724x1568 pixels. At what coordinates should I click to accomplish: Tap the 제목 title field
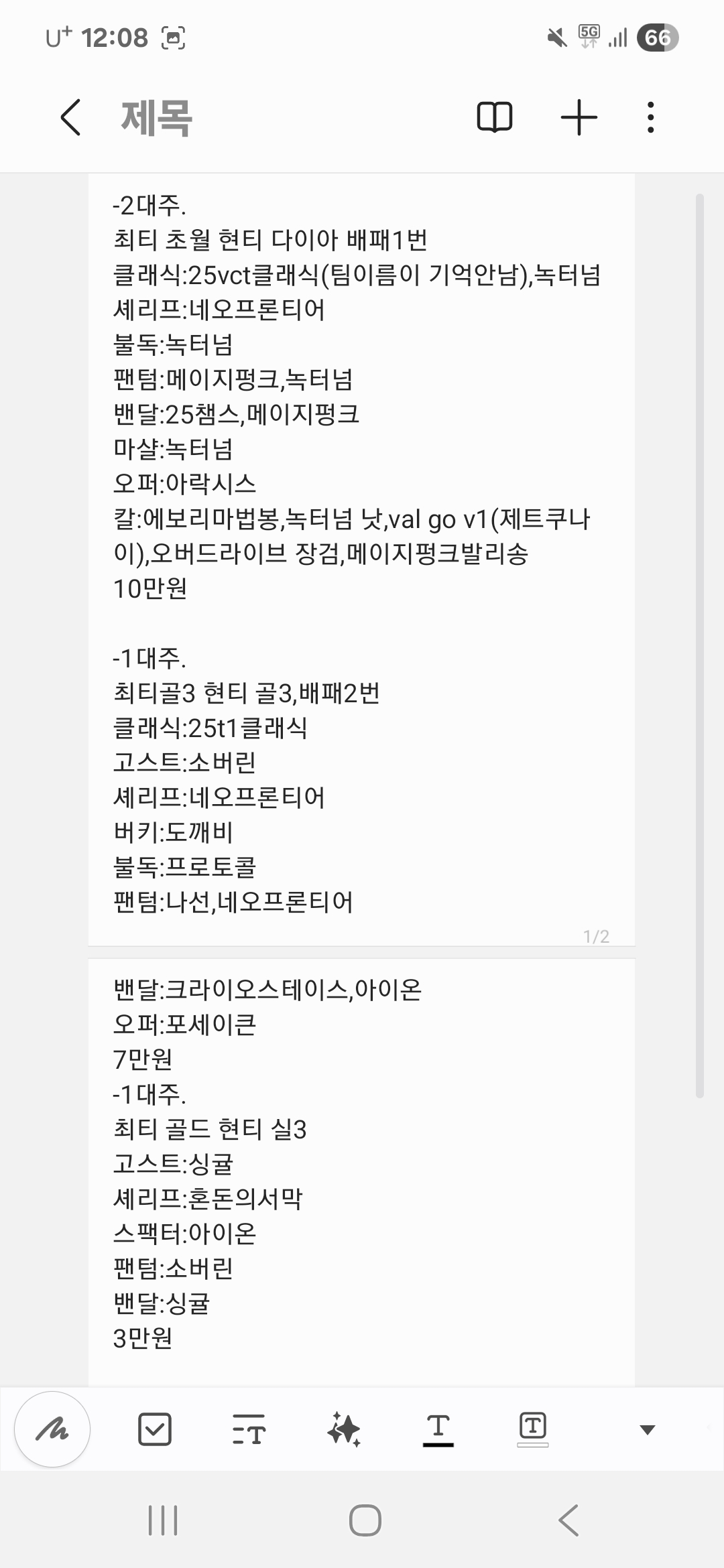(157, 118)
